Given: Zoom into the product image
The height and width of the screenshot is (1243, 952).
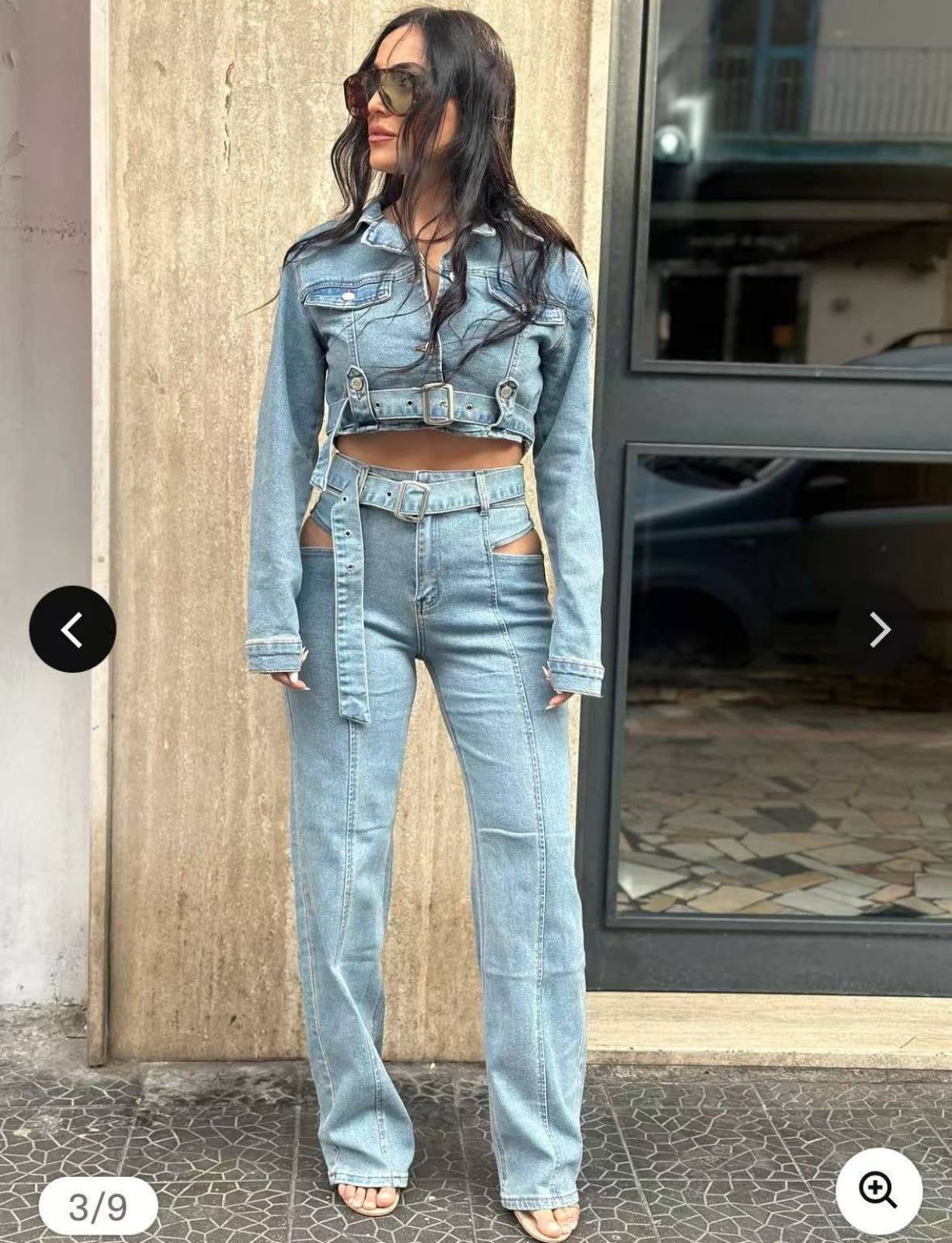Looking at the screenshot, I should click(x=878, y=1191).
